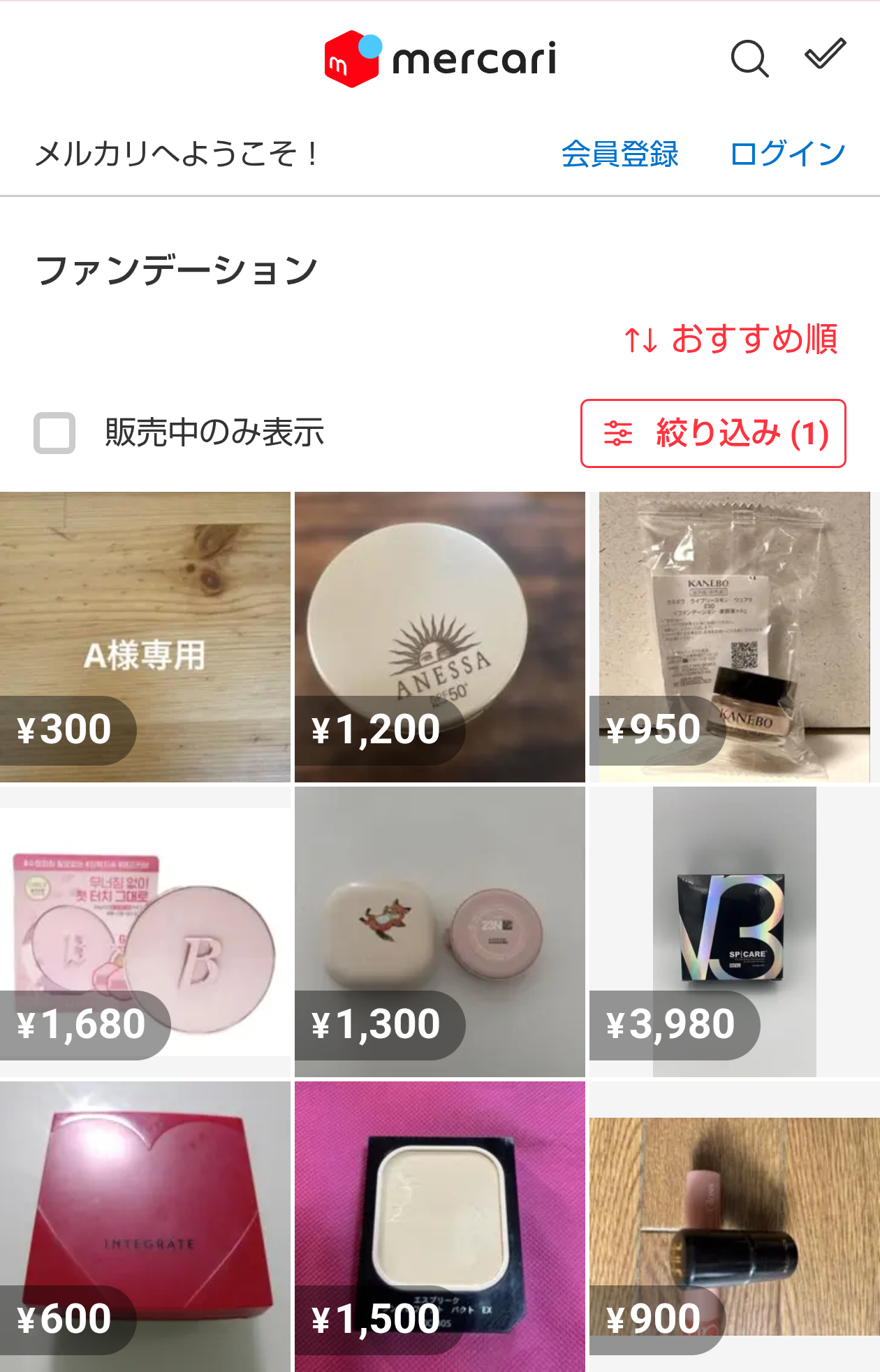Open 会員登録 sign-up link
Screen dimensions: 880x1372
[x=619, y=154]
